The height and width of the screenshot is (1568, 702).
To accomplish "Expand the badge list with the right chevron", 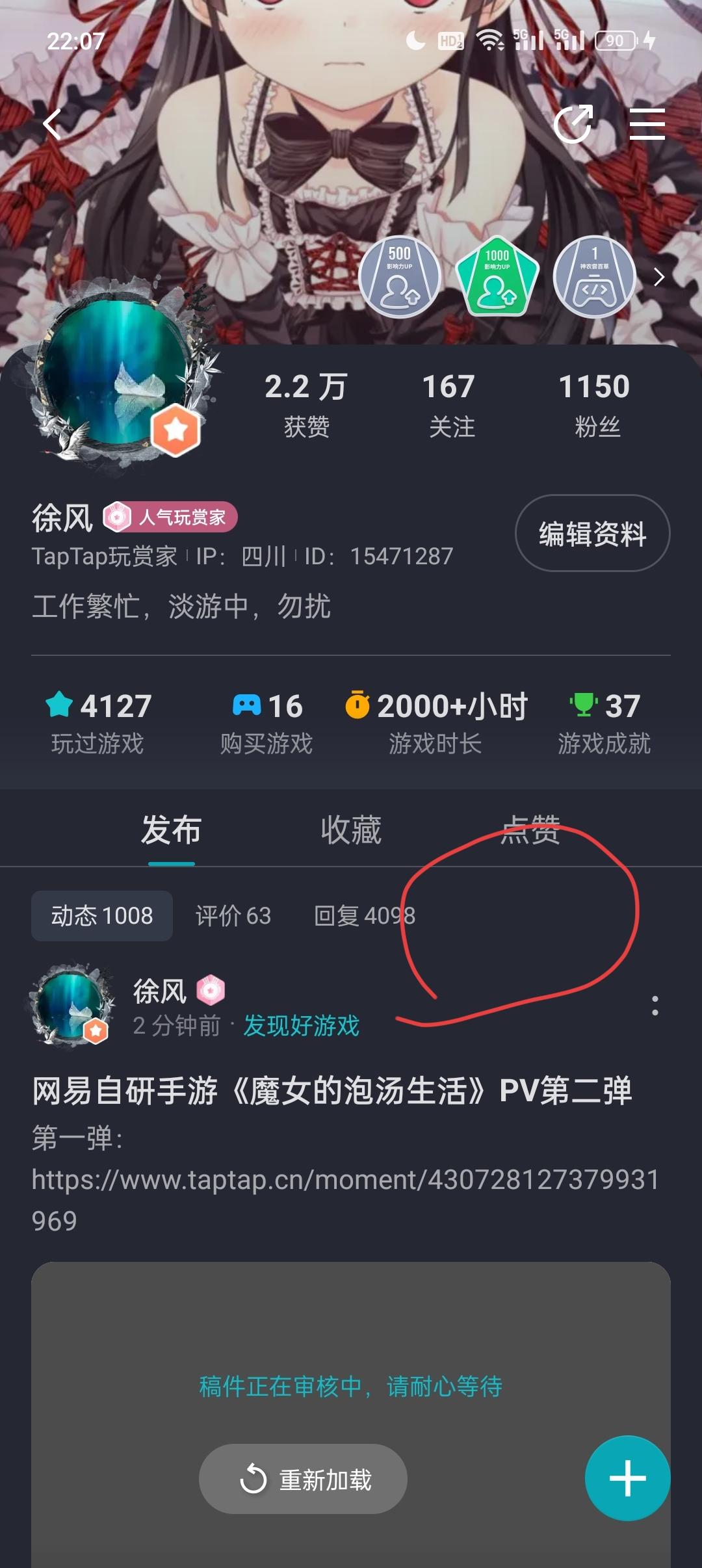I will click(x=658, y=276).
